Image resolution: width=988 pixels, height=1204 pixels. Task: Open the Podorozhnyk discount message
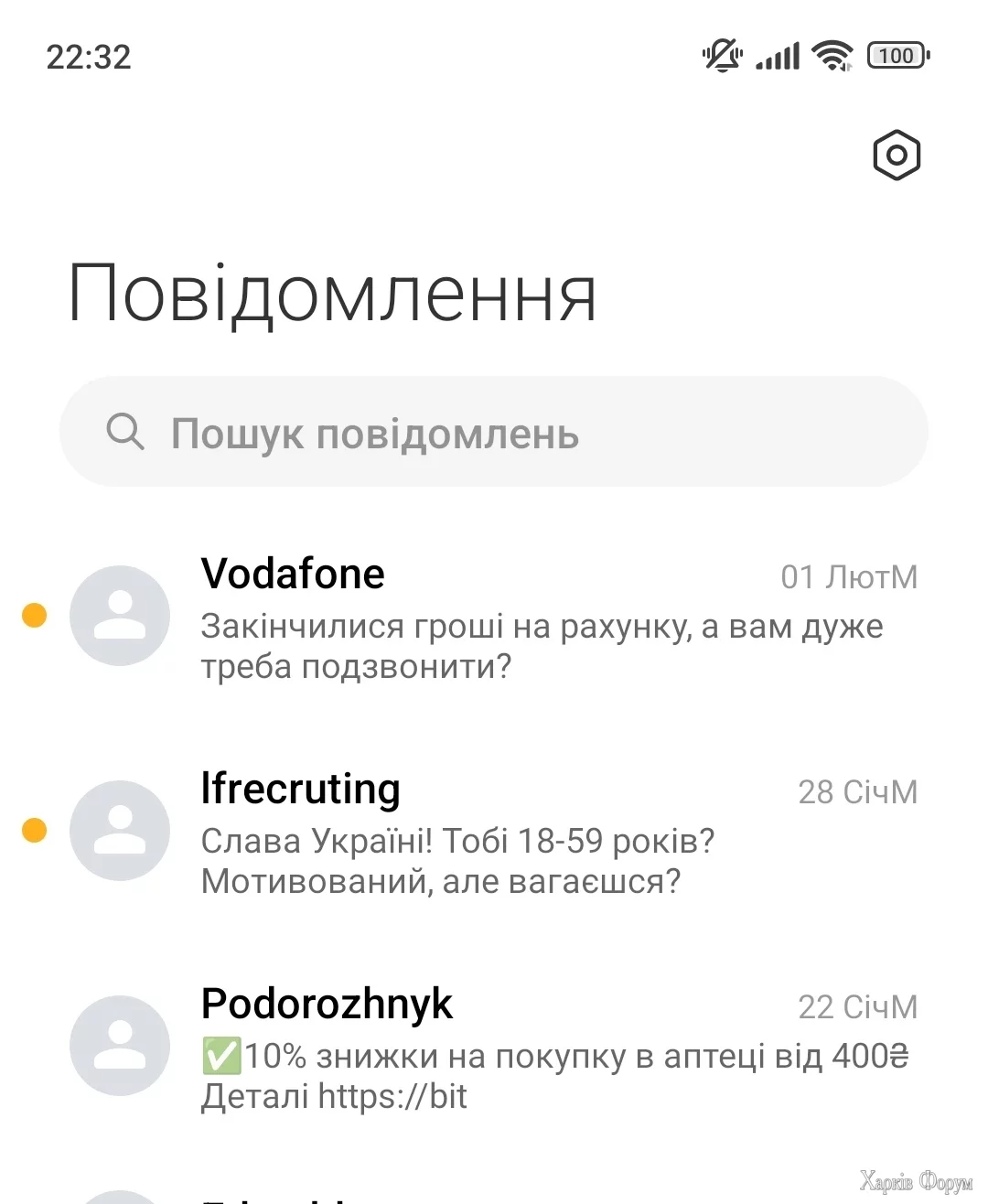coord(540,1048)
